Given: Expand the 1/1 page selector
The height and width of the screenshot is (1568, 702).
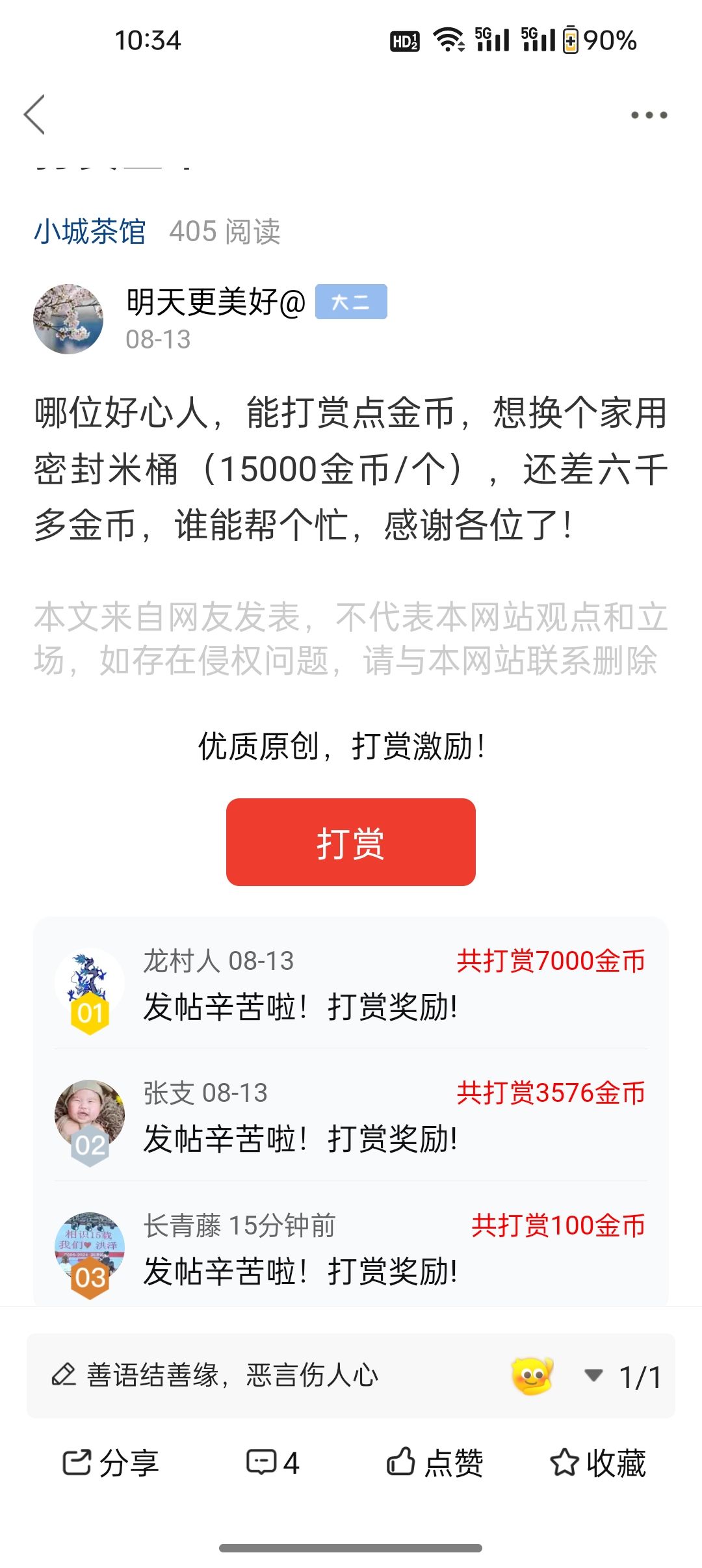Looking at the screenshot, I should 624,1376.
